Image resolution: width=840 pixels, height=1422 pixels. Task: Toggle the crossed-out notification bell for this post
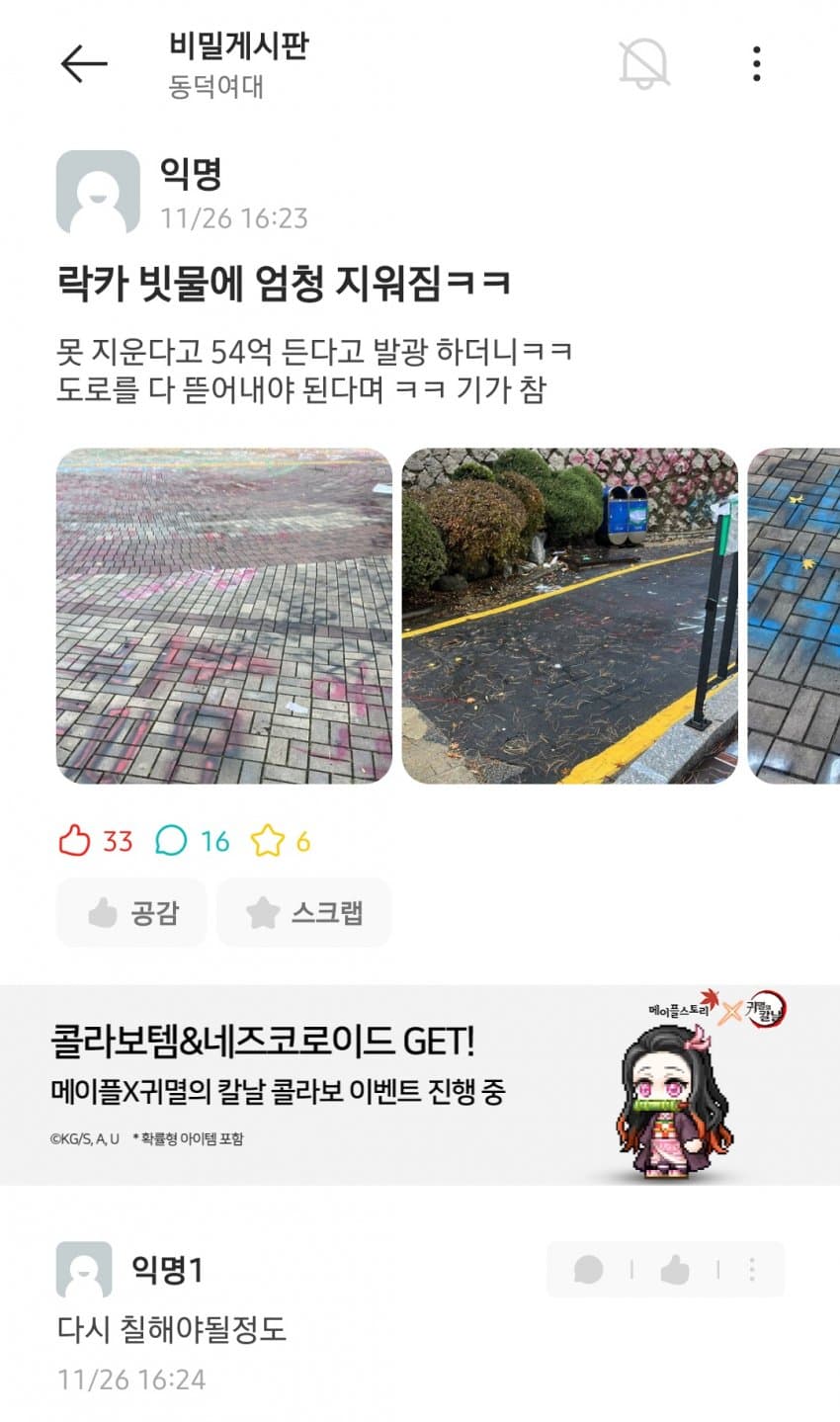coord(644,61)
